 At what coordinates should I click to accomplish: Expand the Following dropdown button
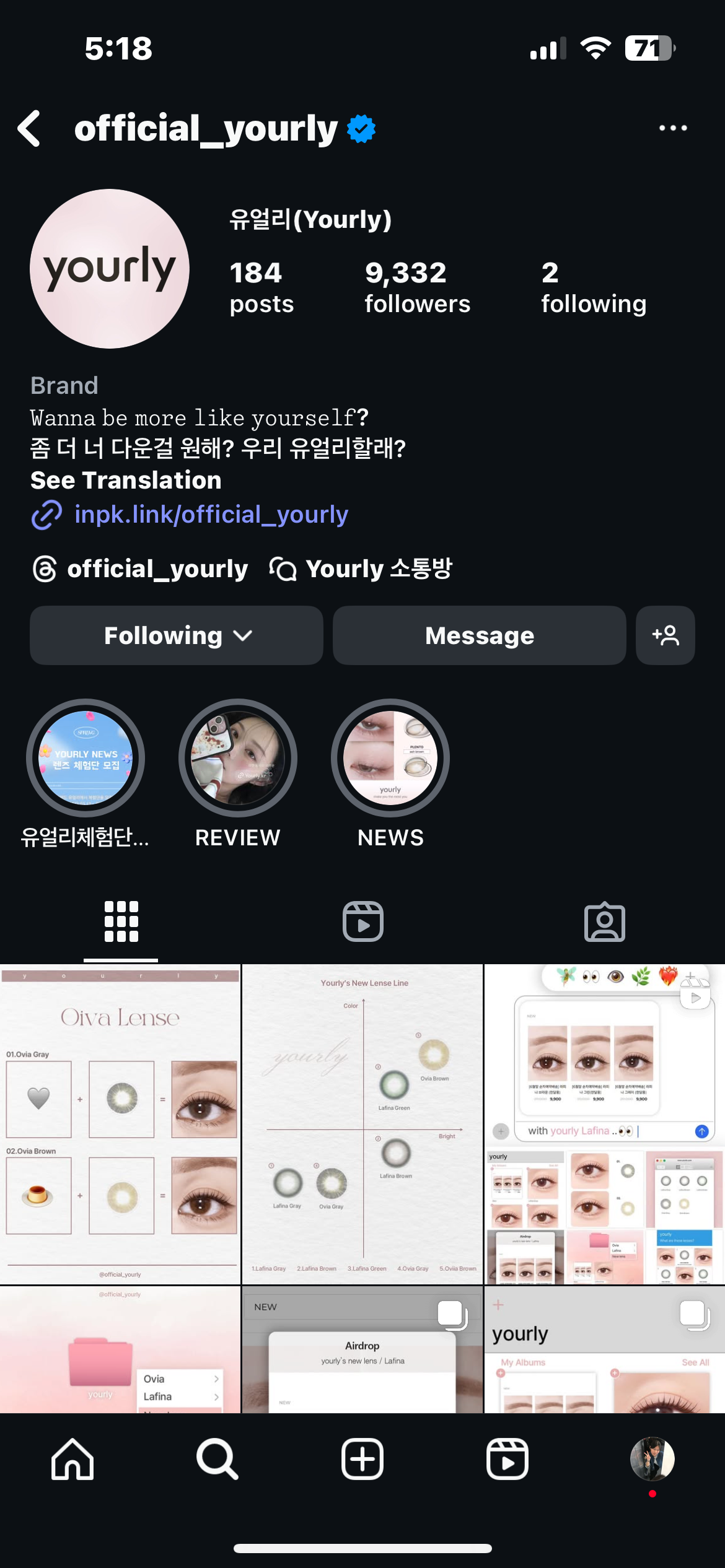177,635
